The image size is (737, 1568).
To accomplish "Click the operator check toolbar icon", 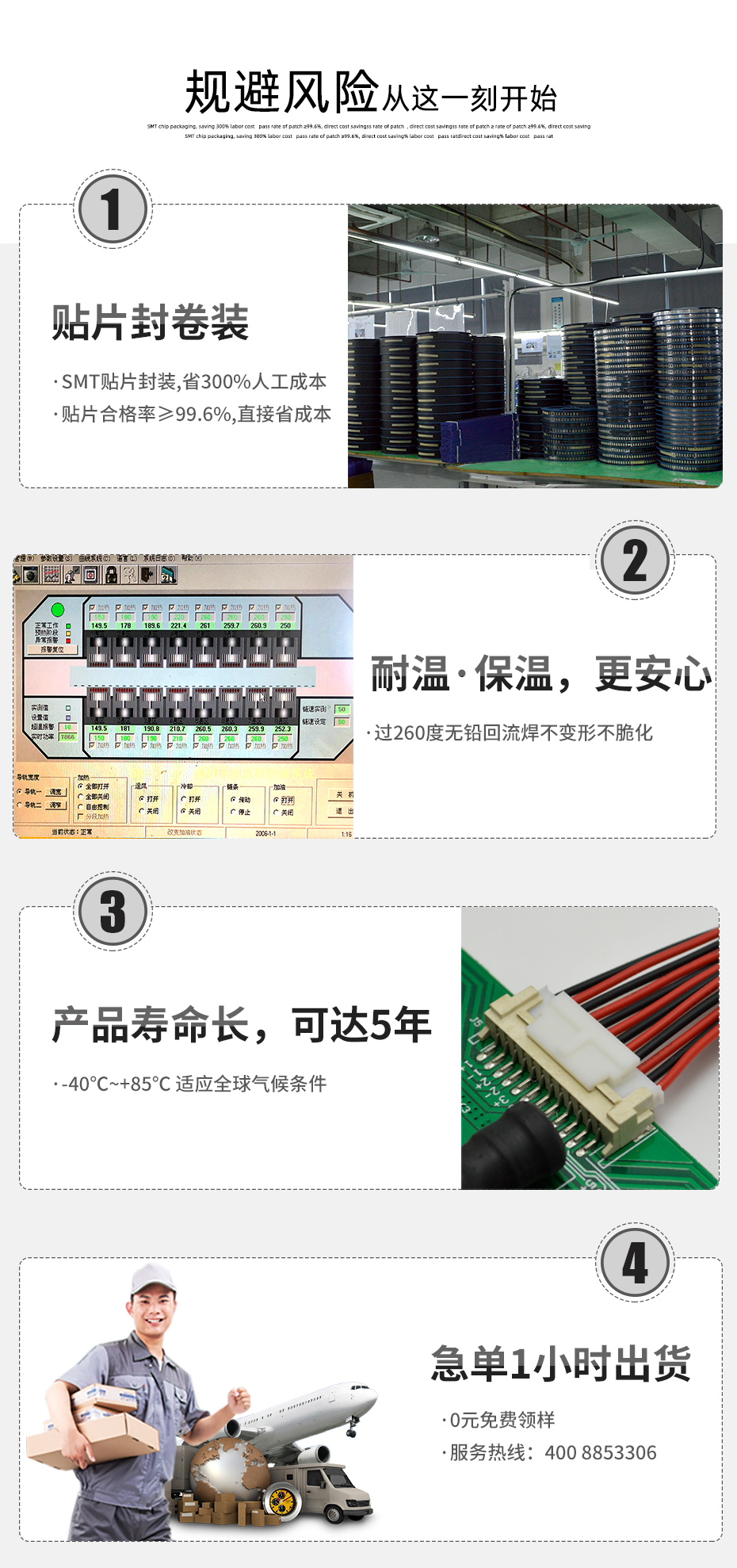I will [70, 576].
